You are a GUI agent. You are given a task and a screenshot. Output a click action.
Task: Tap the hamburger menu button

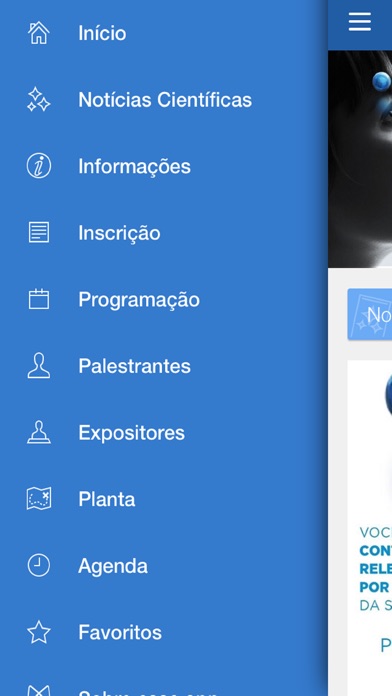point(360,22)
